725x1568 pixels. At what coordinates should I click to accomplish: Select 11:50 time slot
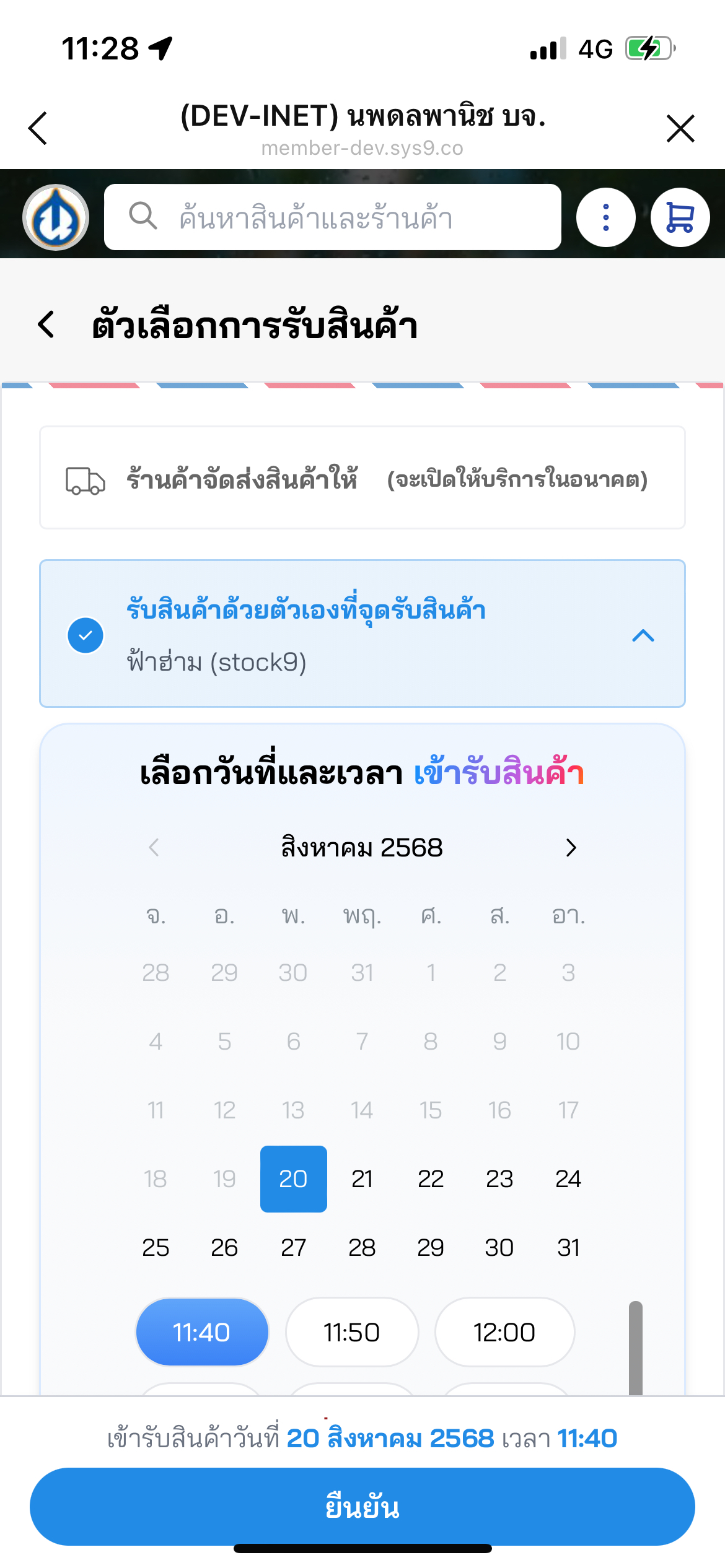(x=351, y=1332)
